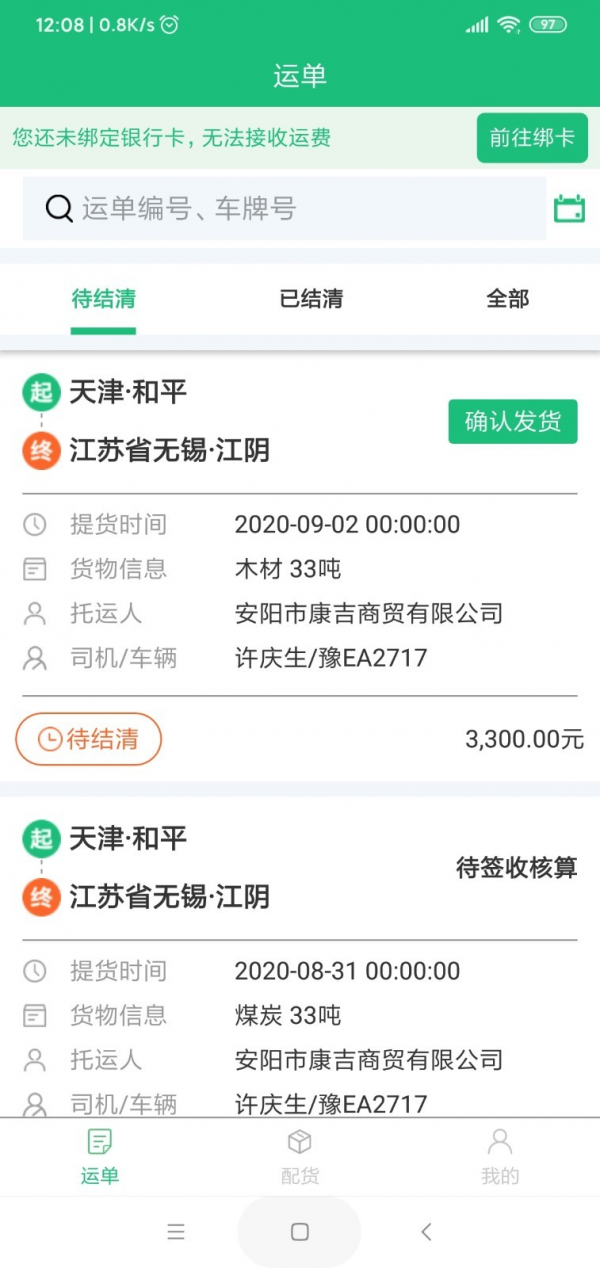The height and width of the screenshot is (1268, 600).
Task: Go to the 配货 section
Action: pos(300,1157)
